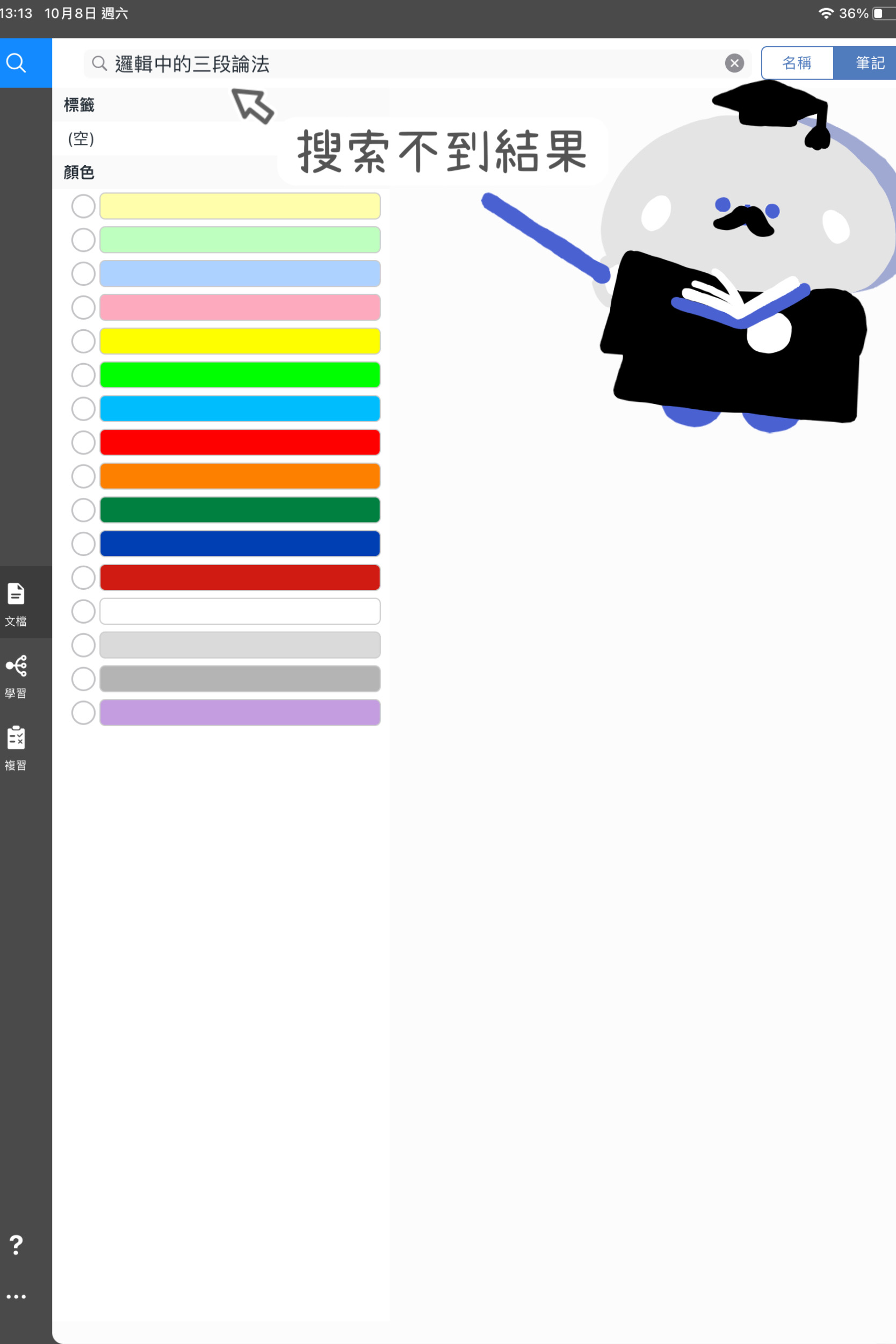The height and width of the screenshot is (1344, 896).
Task: Choose the pink color filter
Action: click(x=83, y=307)
